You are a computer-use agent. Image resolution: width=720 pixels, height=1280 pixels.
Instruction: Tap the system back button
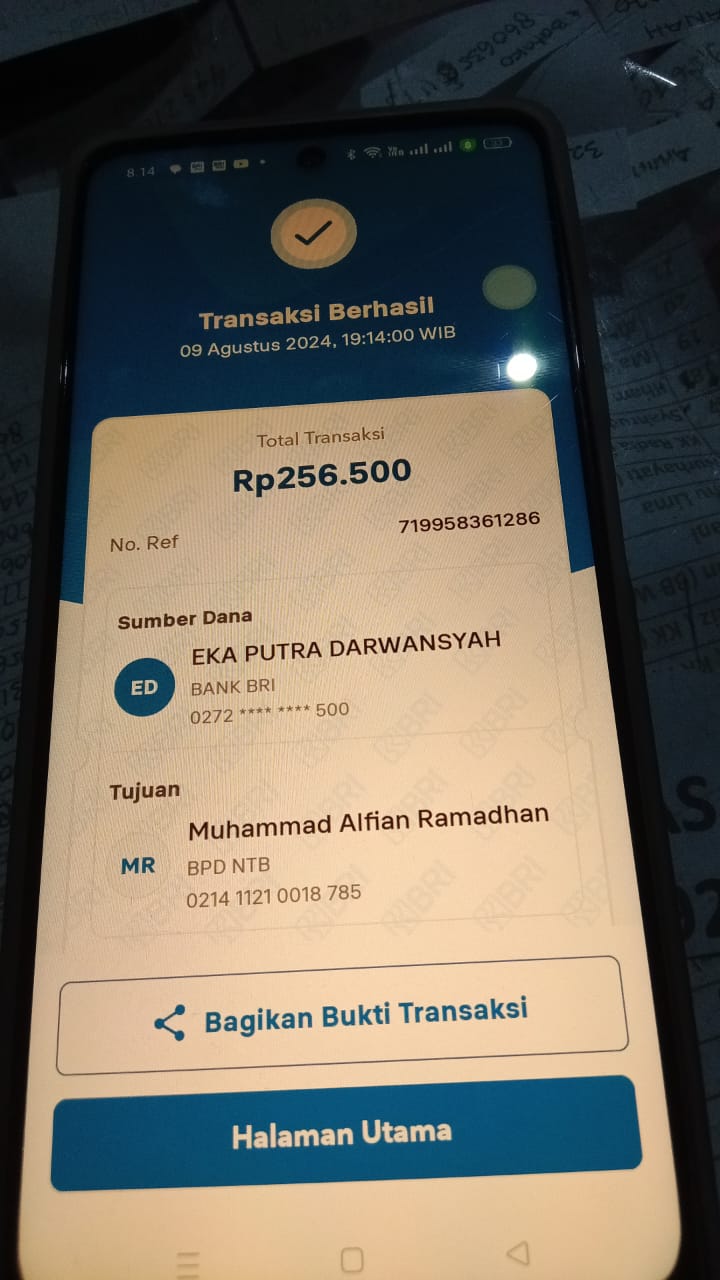coord(517,1253)
